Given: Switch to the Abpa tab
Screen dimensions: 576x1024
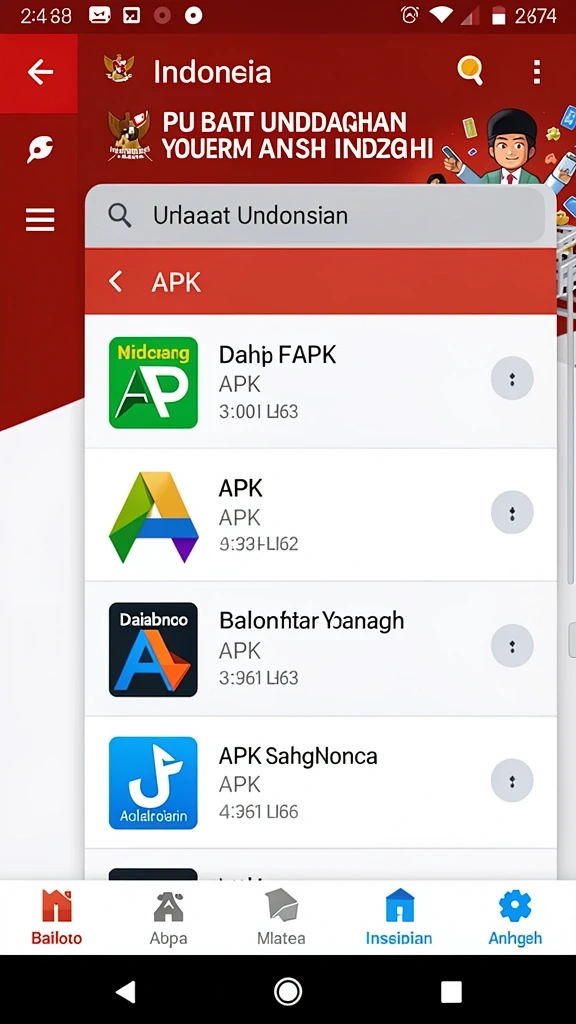Looking at the screenshot, I should tap(168, 918).
